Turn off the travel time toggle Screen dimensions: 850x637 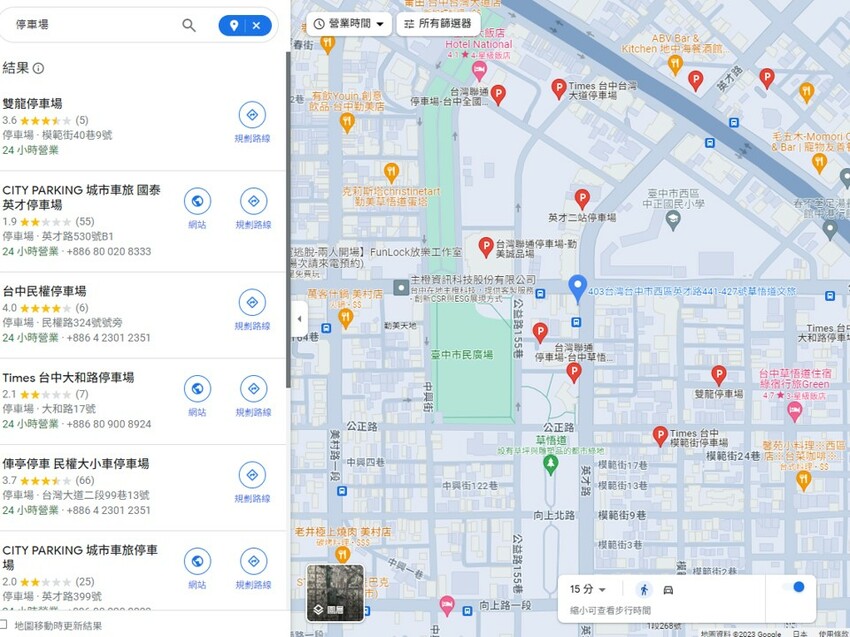792,587
